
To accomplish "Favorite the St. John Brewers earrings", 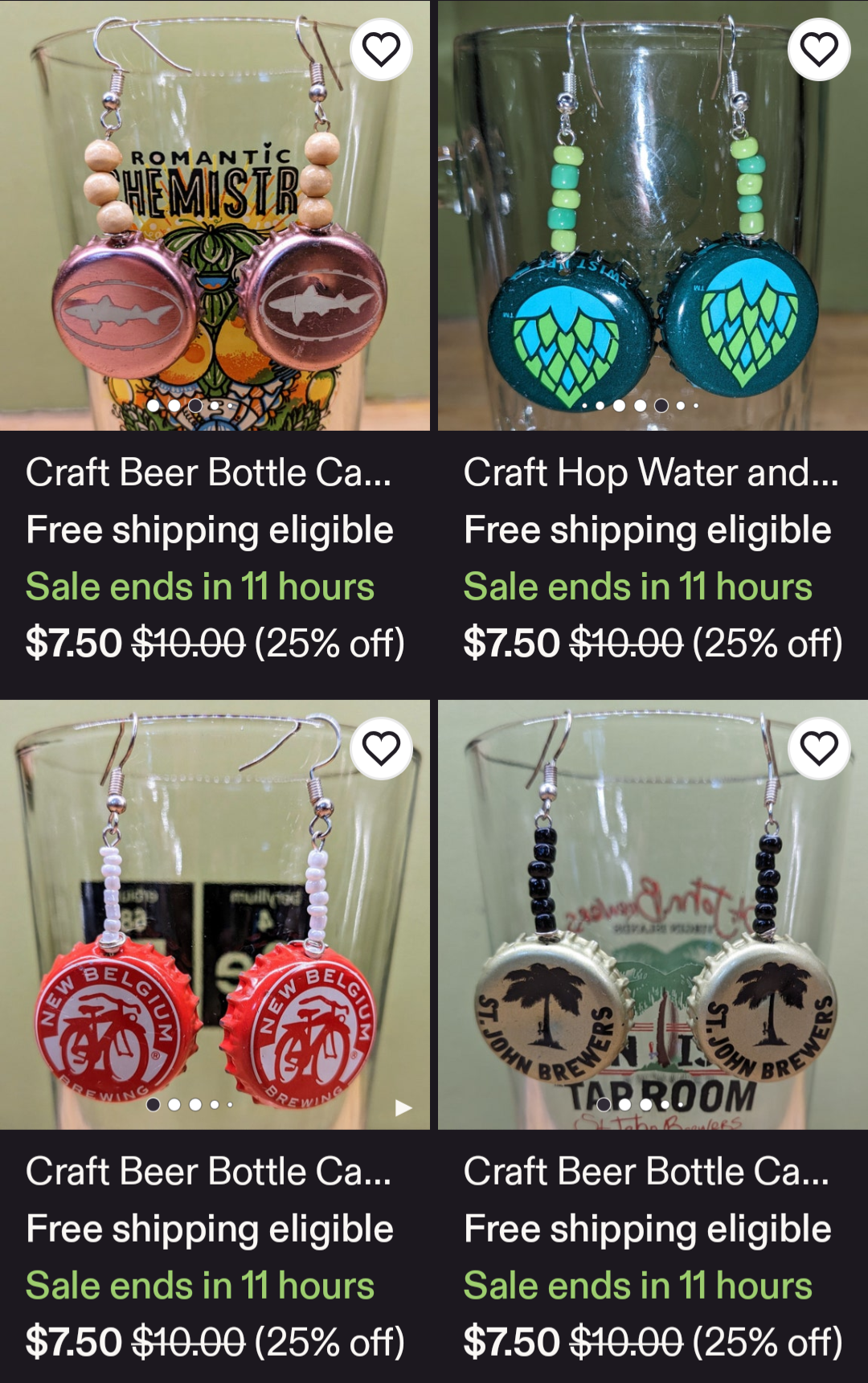I will tap(819, 749).
